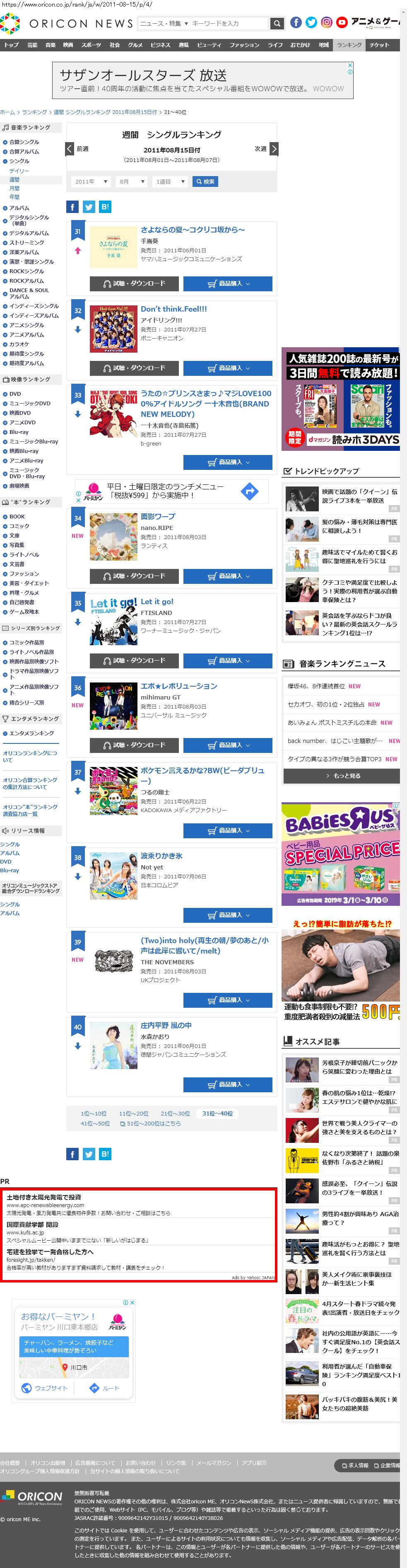Open the 8月 month dropdown
The width and height of the screenshot is (407, 1568).
tap(132, 181)
